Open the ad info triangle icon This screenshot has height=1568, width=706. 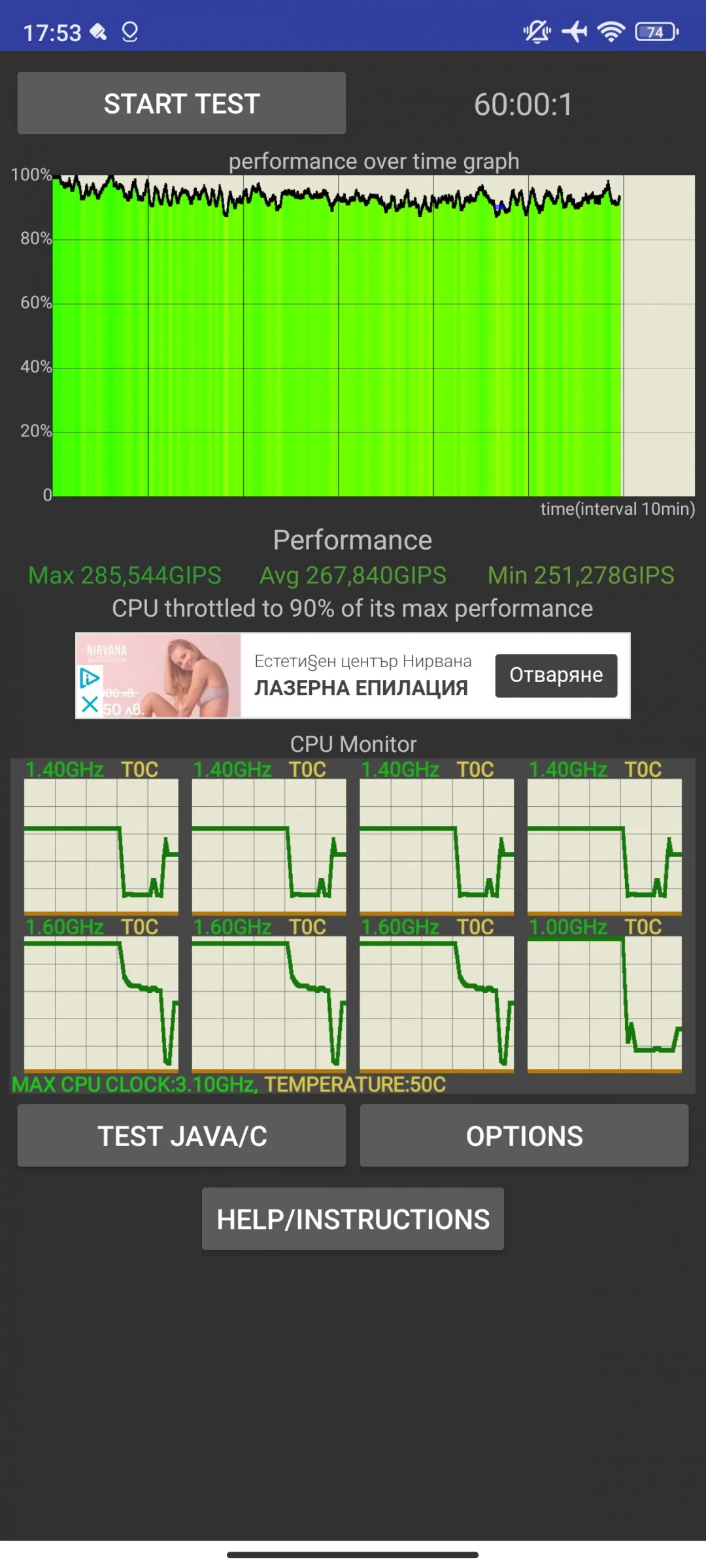(90, 679)
